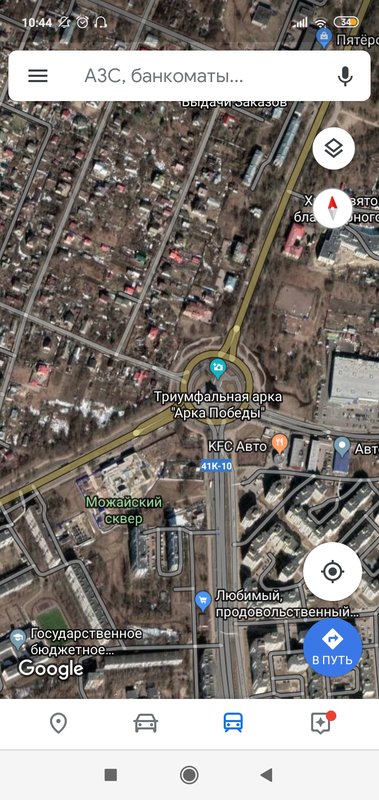The width and height of the screenshot is (379, 800).
Task: Select the public transit bus tab
Action: tap(233, 723)
